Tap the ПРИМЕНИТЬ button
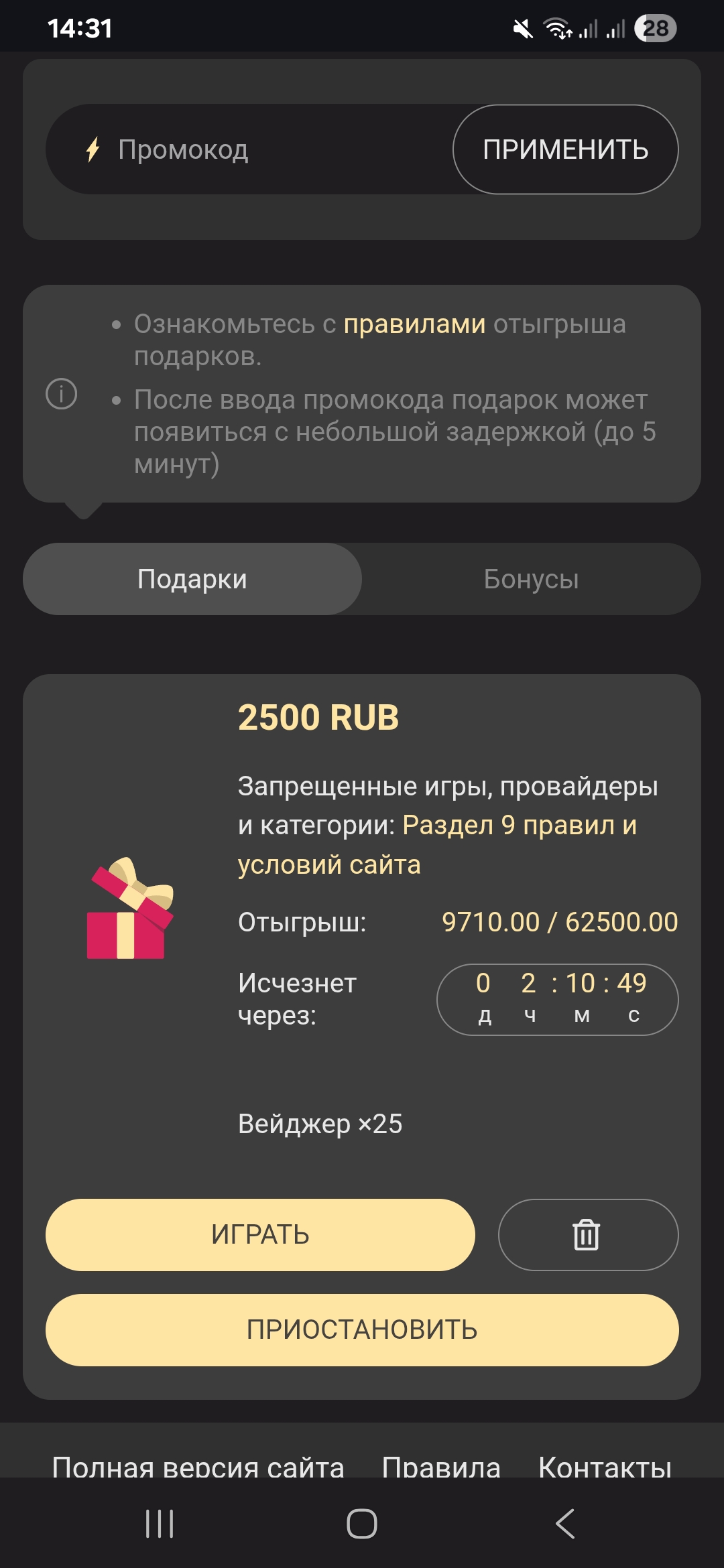This screenshot has width=724, height=1568. [565, 149]
